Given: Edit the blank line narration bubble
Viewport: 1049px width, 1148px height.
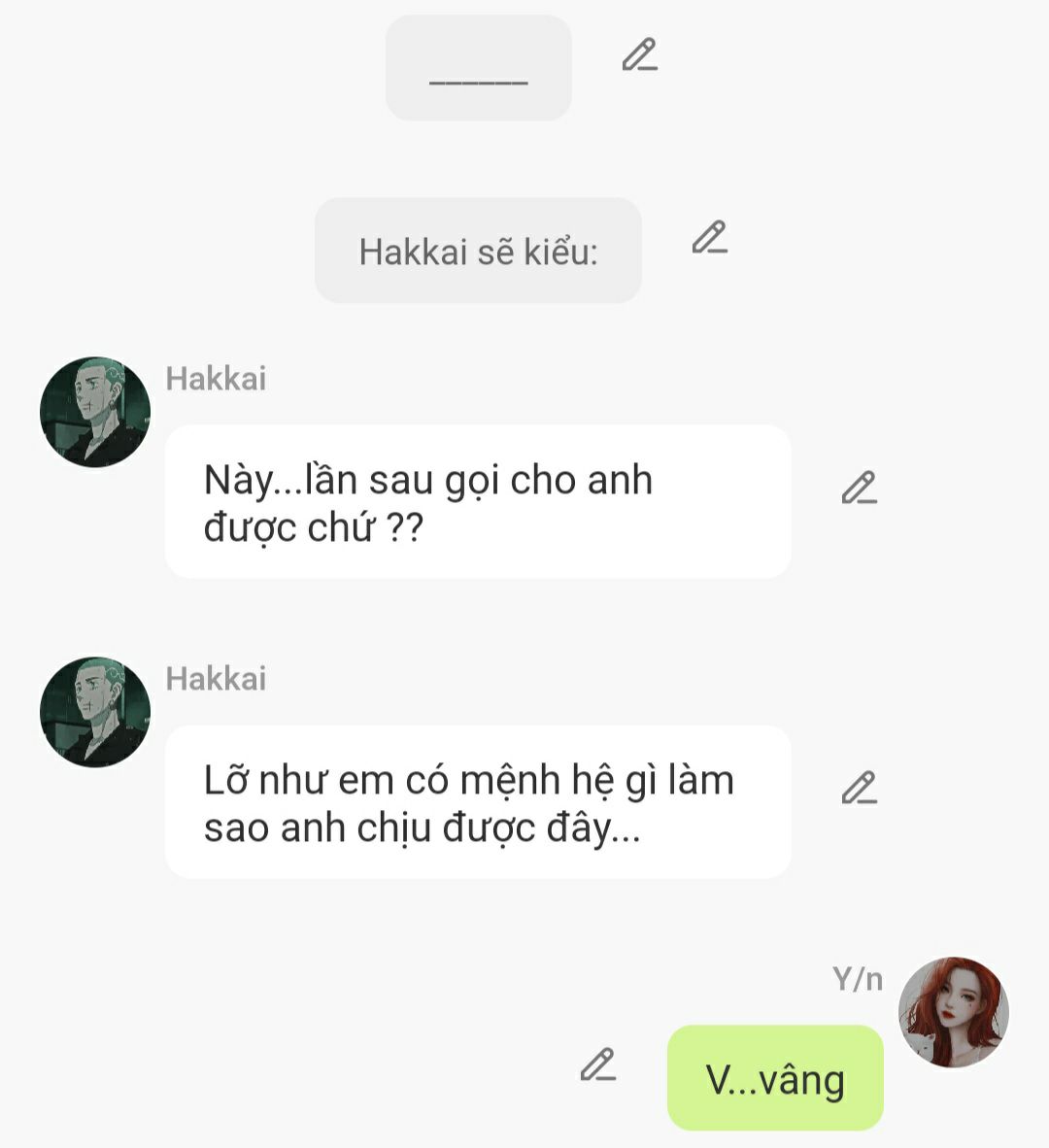Looking at the screenshot, I should [639, 54].
